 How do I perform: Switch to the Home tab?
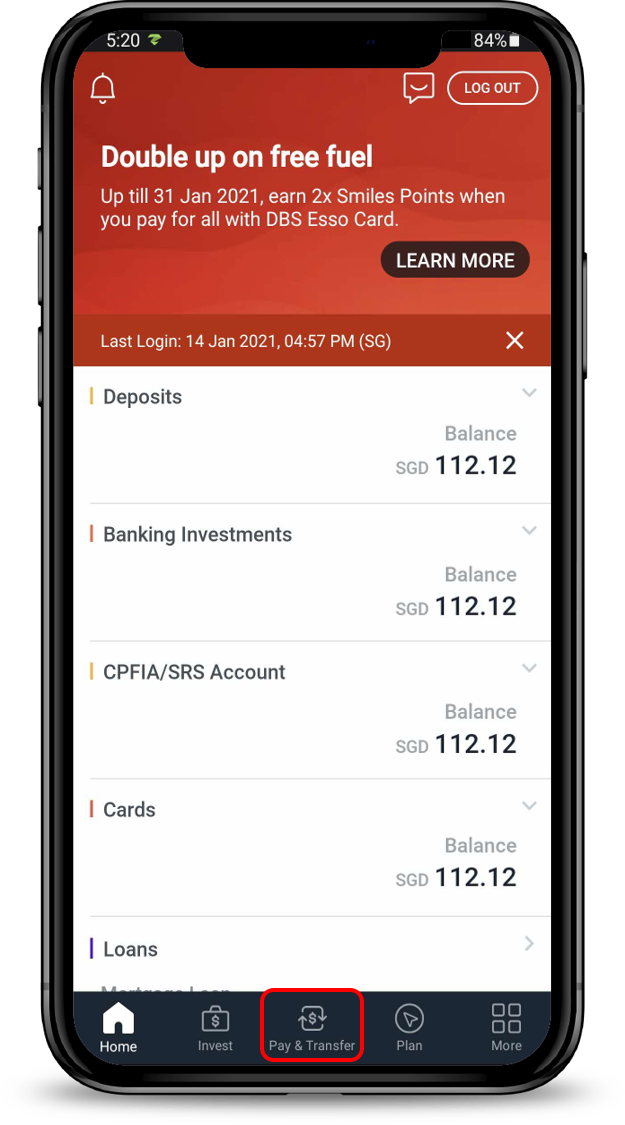[x=118, y=1028]
